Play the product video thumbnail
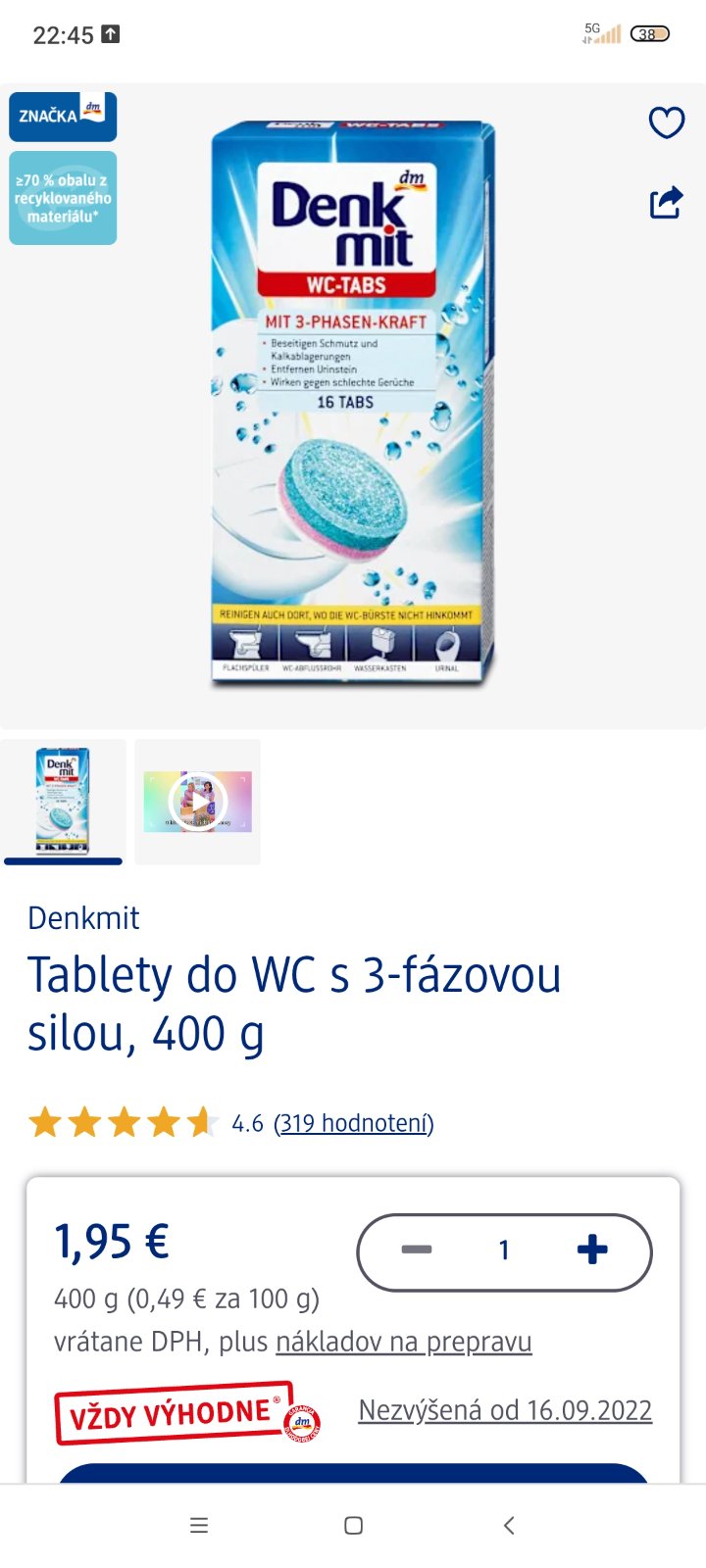The image size is (706, 1568). coord(198,802)
